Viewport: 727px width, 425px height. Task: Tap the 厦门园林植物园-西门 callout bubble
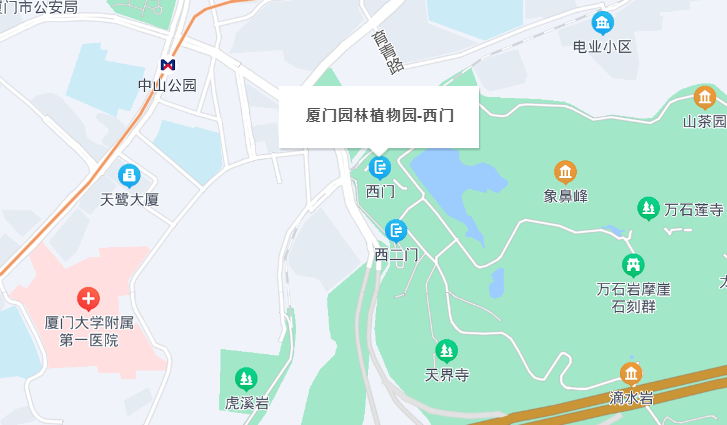[379, 116]
